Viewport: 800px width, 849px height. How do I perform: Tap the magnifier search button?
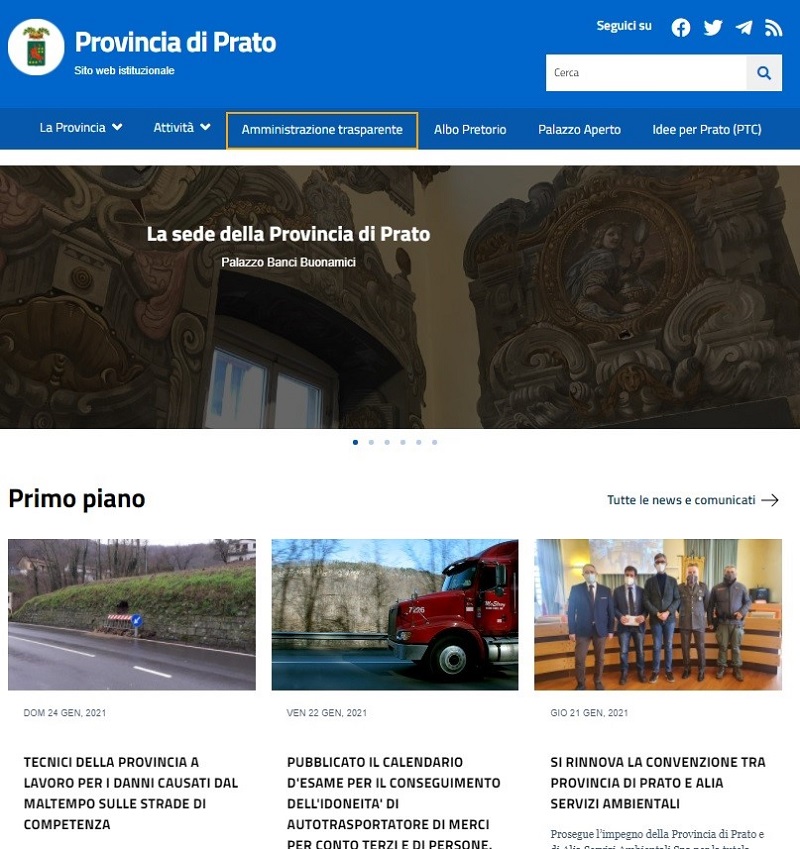[764, 73]
